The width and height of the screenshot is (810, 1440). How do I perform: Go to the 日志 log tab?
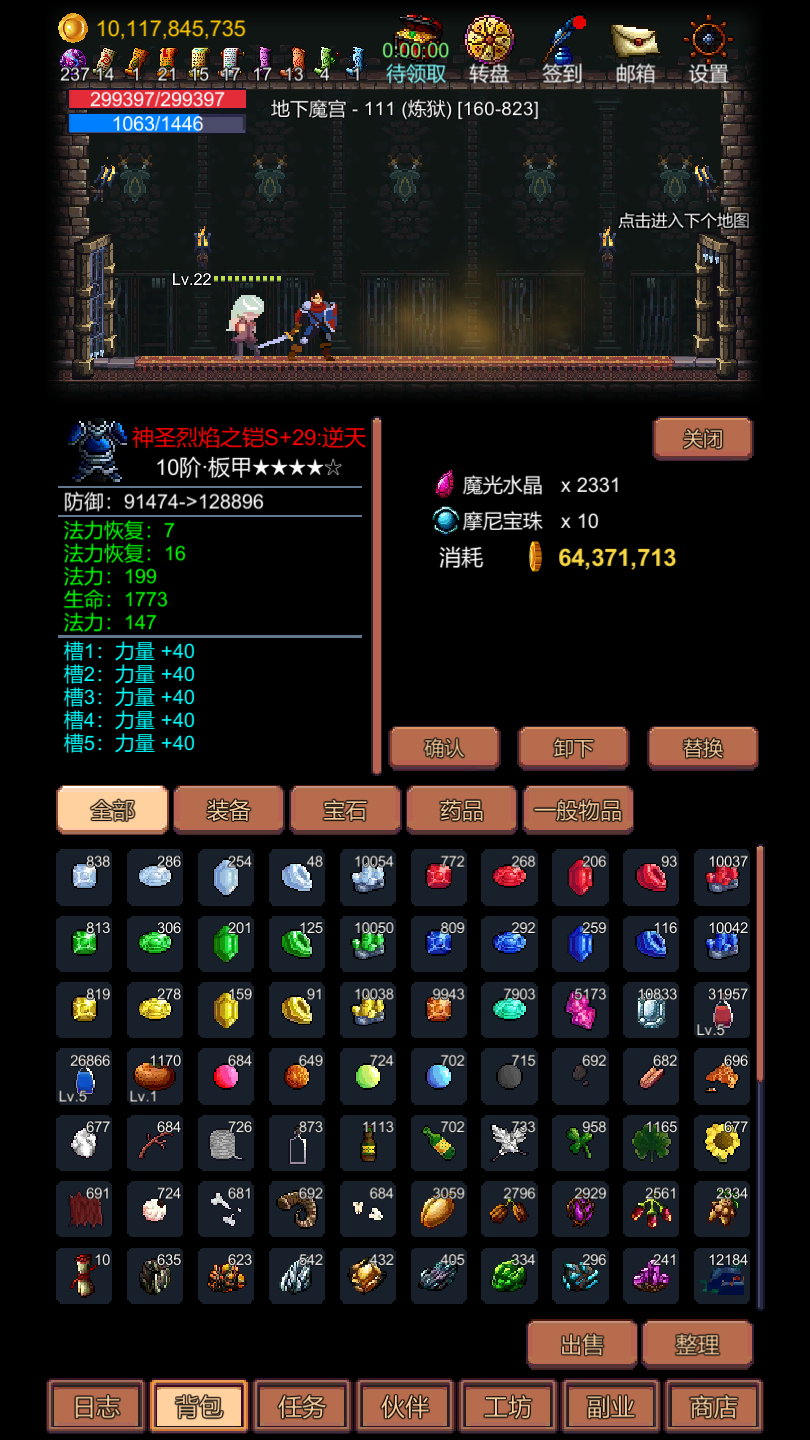pyautogui.click(x=97, y=1407)
